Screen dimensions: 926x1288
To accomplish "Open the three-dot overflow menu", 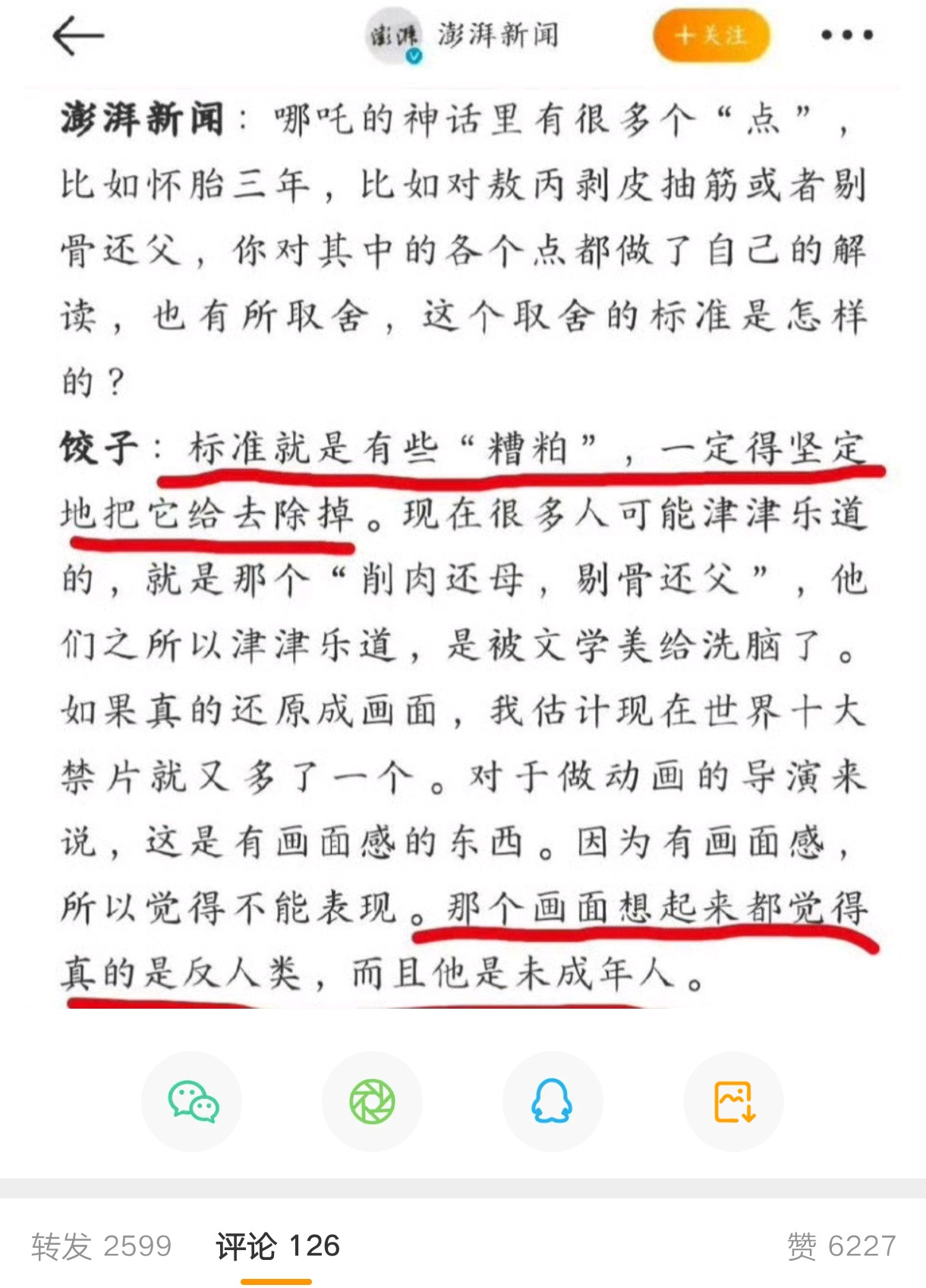I will [x=847, y=36].
